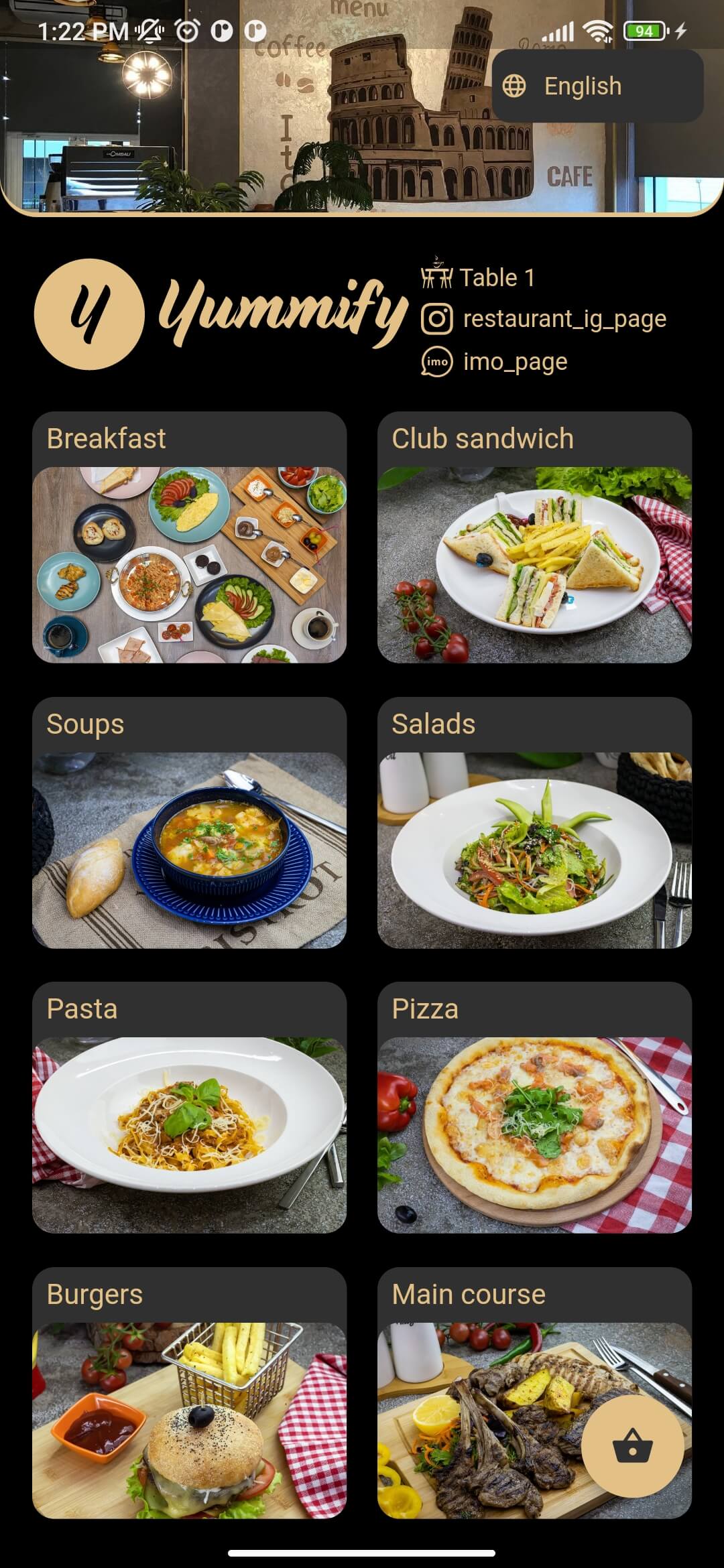
Task: Open the imo_page link
Action: click(x=494, y=362)
